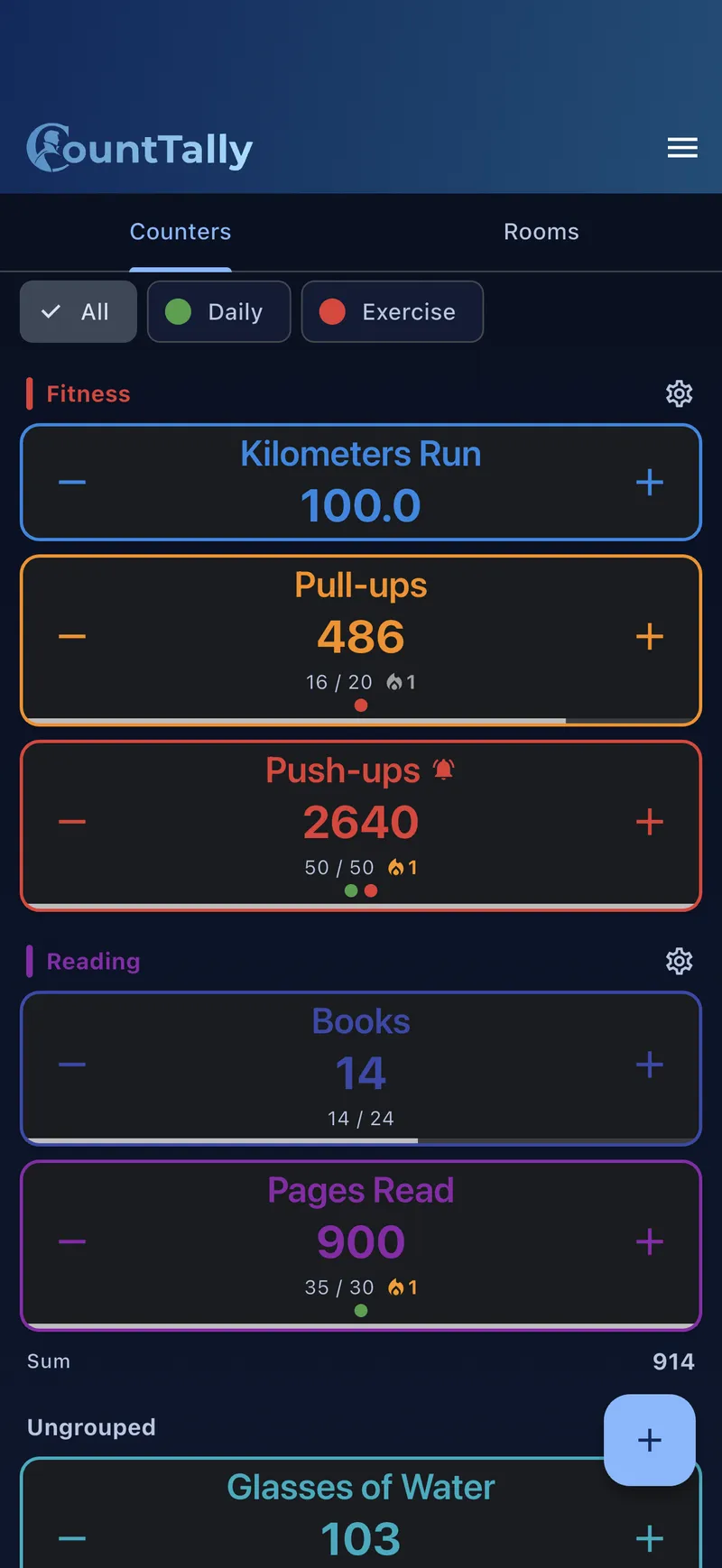Increase Pages Read counter

click(650, 1242)
